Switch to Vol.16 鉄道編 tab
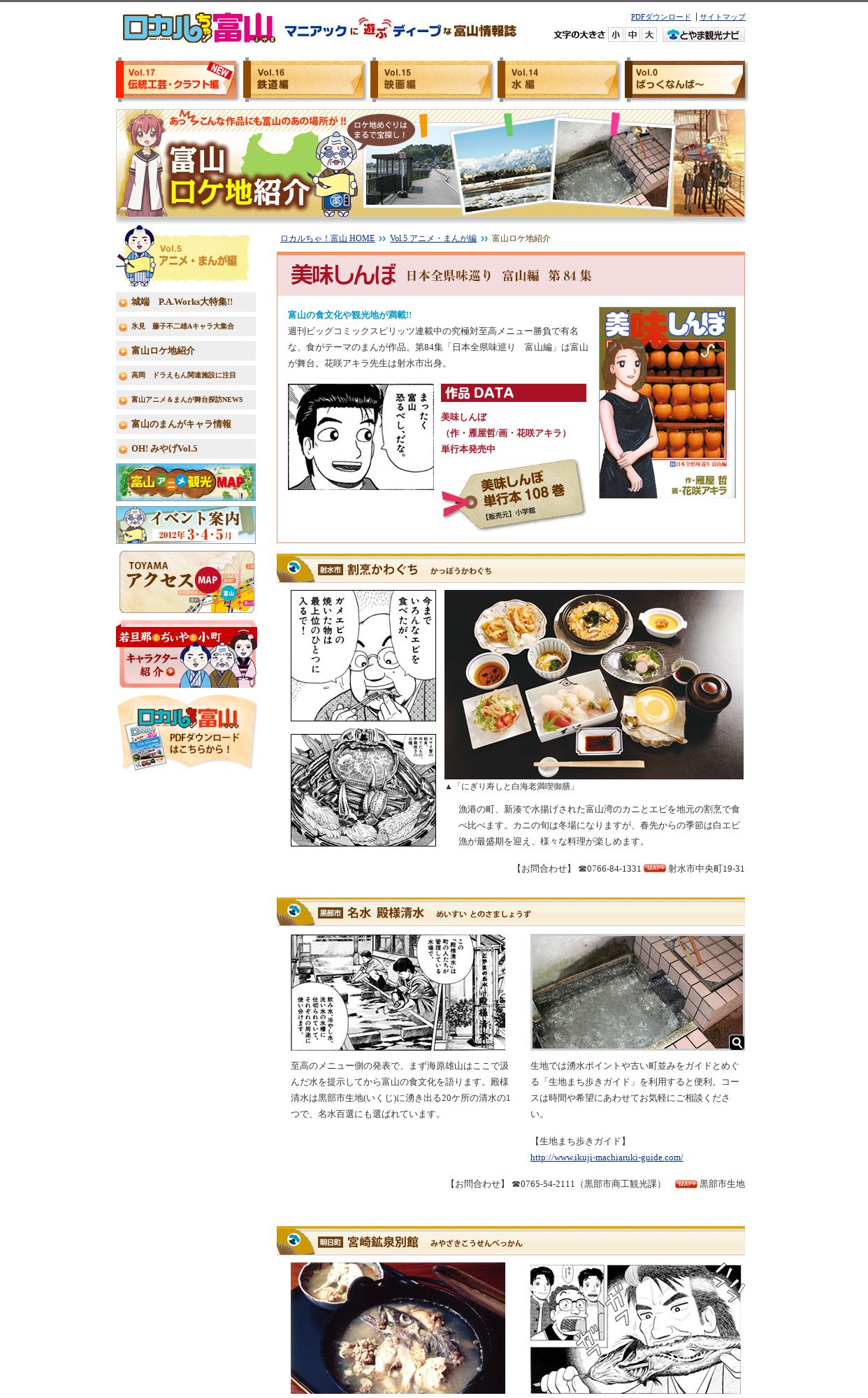Image resolution: width=868 pixels, height=1398 pixels. 304,79
